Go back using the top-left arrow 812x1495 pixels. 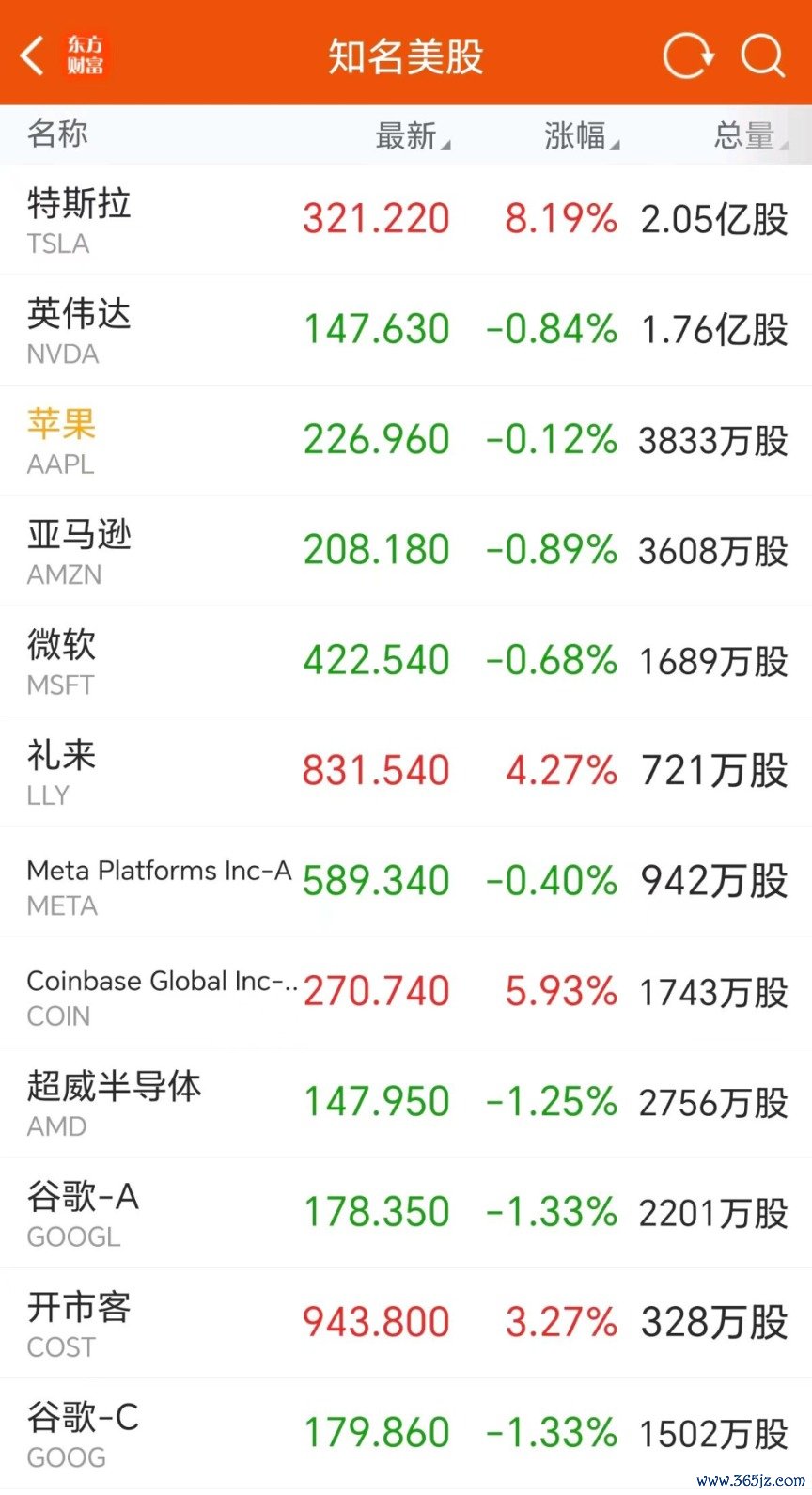pyautogui.click(x=33, y=55)
